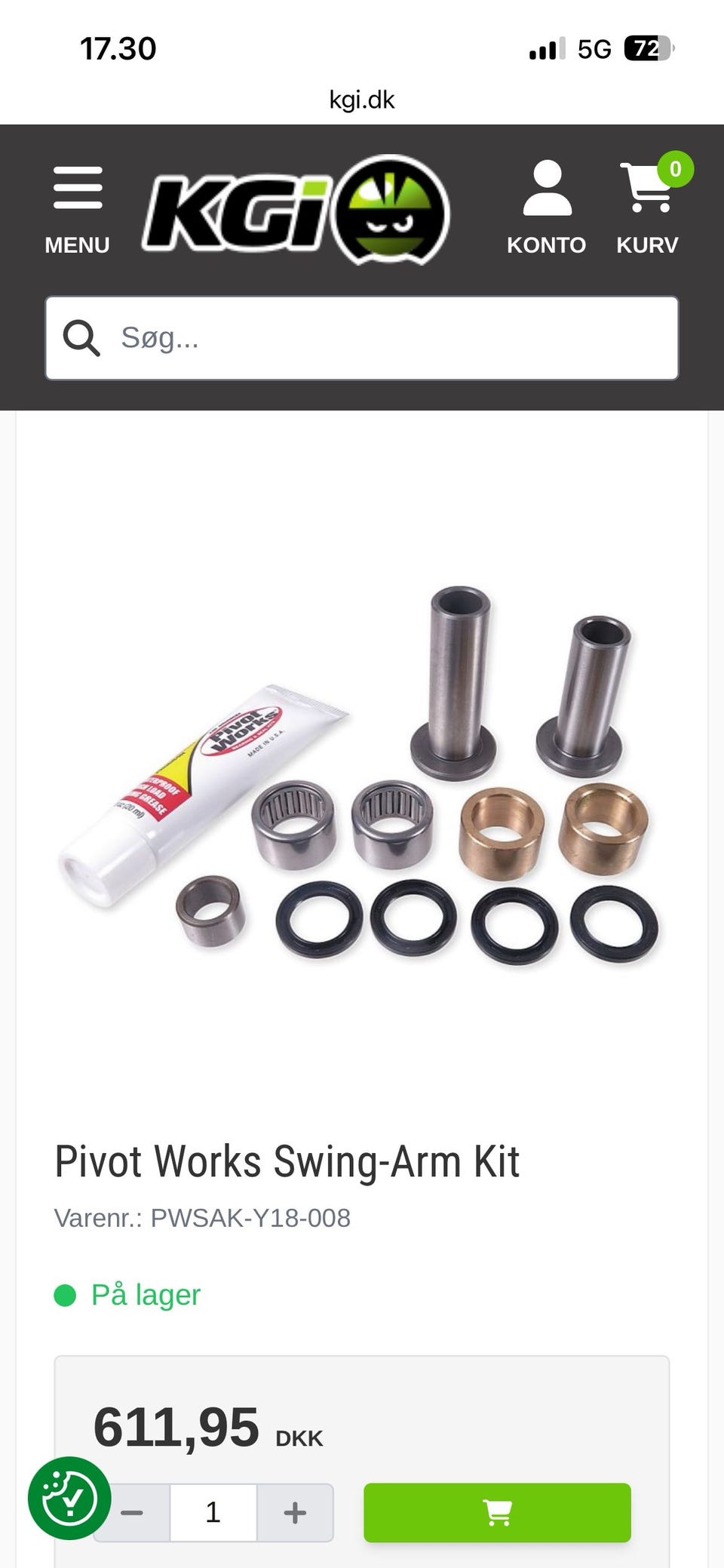This screenshot has width=724, height=1568.
Task: Decrease quantity with minus button
Action: (132, 1512)
